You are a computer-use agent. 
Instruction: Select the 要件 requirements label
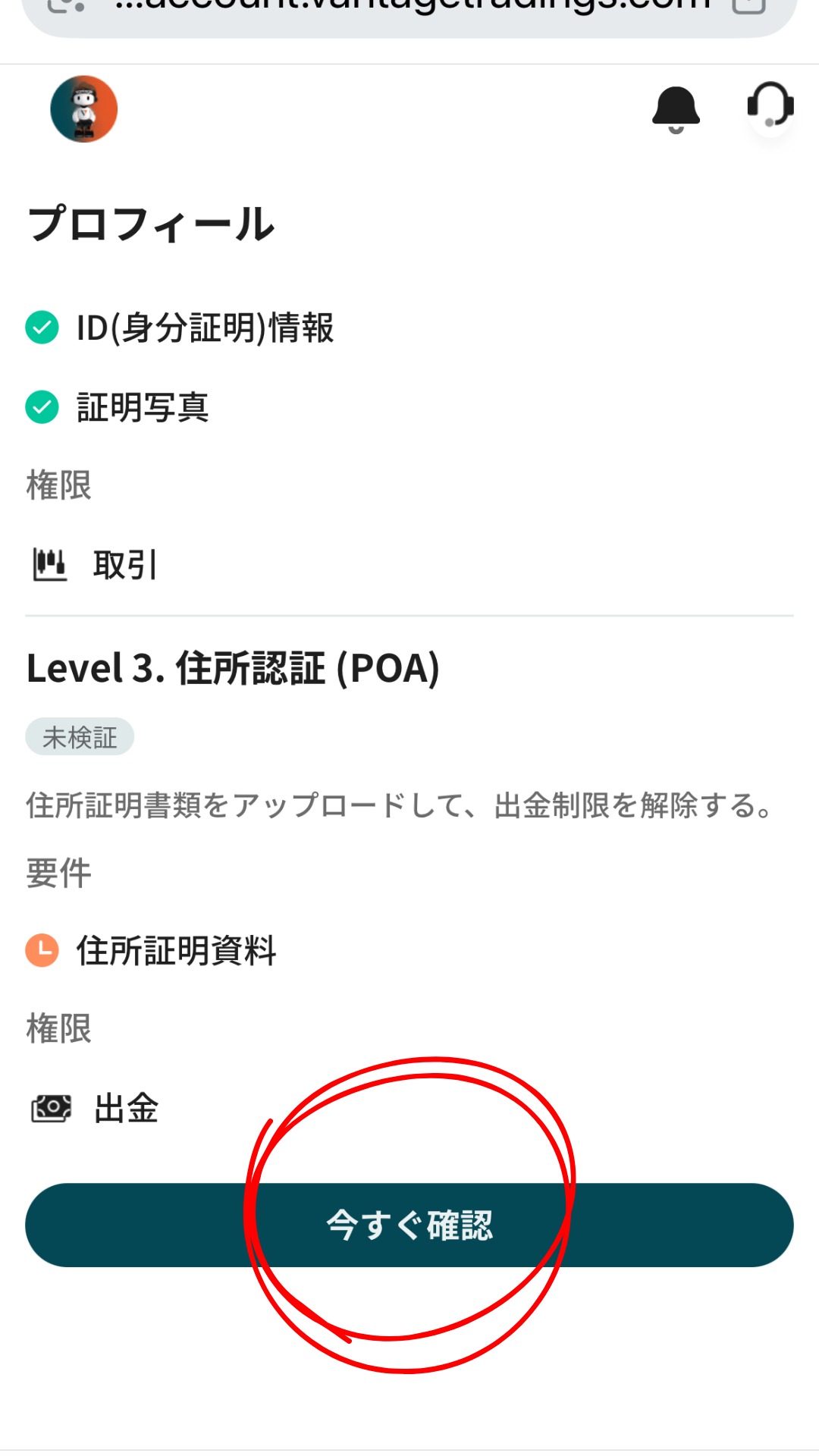click(58, 872)
